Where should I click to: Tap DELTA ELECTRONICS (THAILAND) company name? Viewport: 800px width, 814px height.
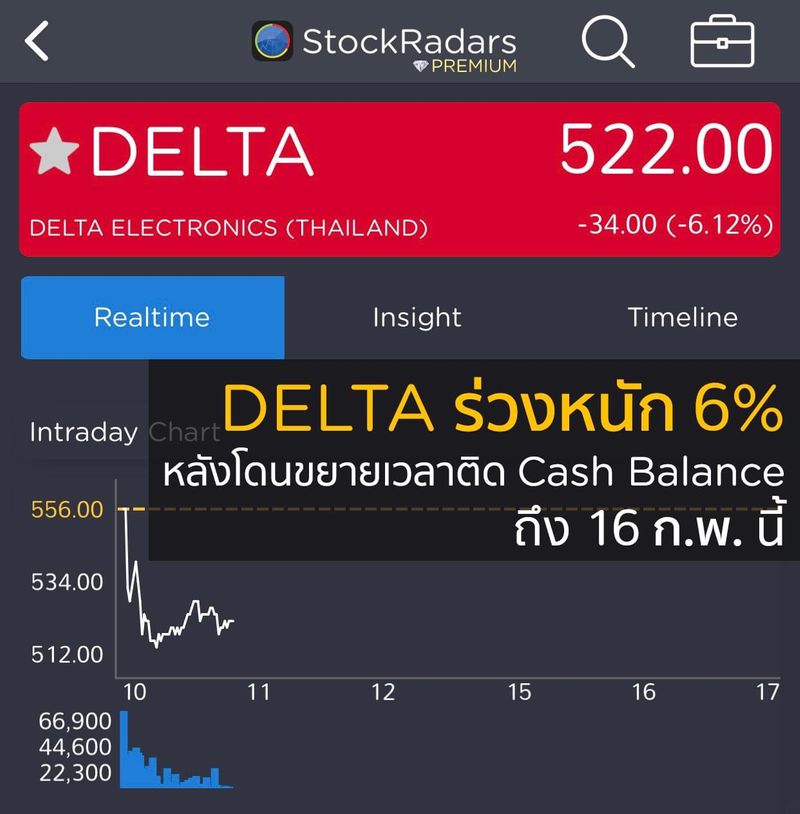coord(230,224)
